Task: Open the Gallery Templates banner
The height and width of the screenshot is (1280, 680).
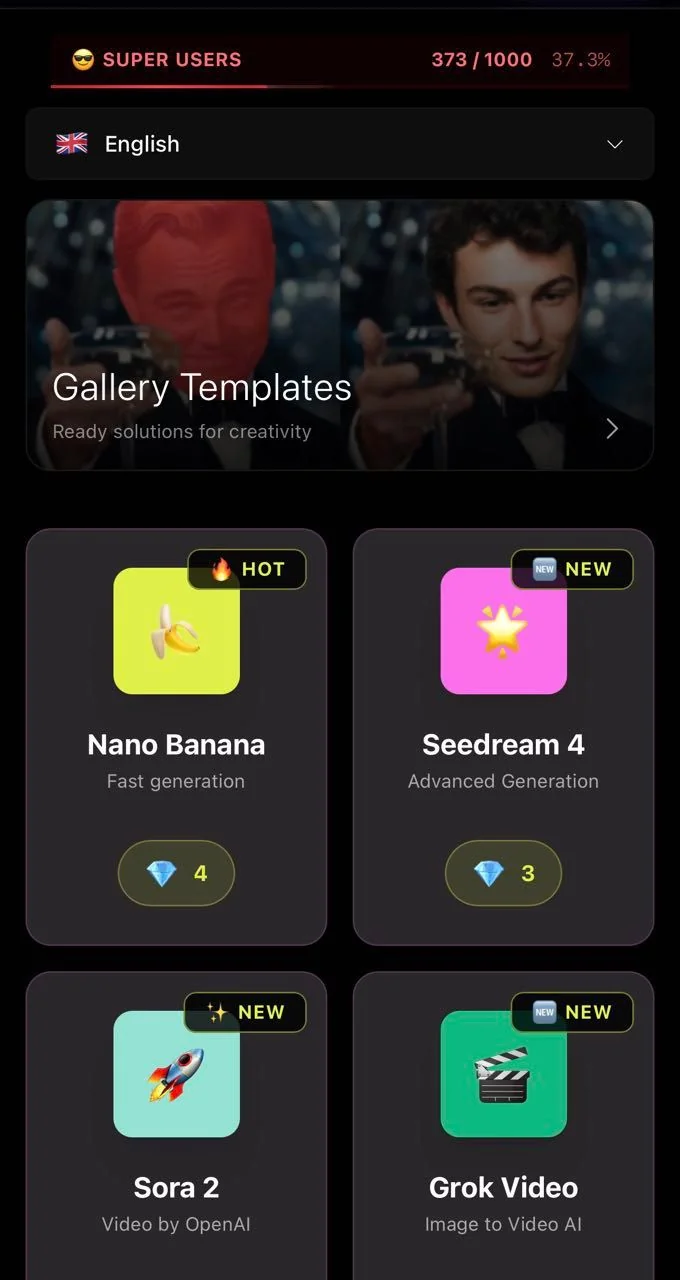Action: [340, 335]
